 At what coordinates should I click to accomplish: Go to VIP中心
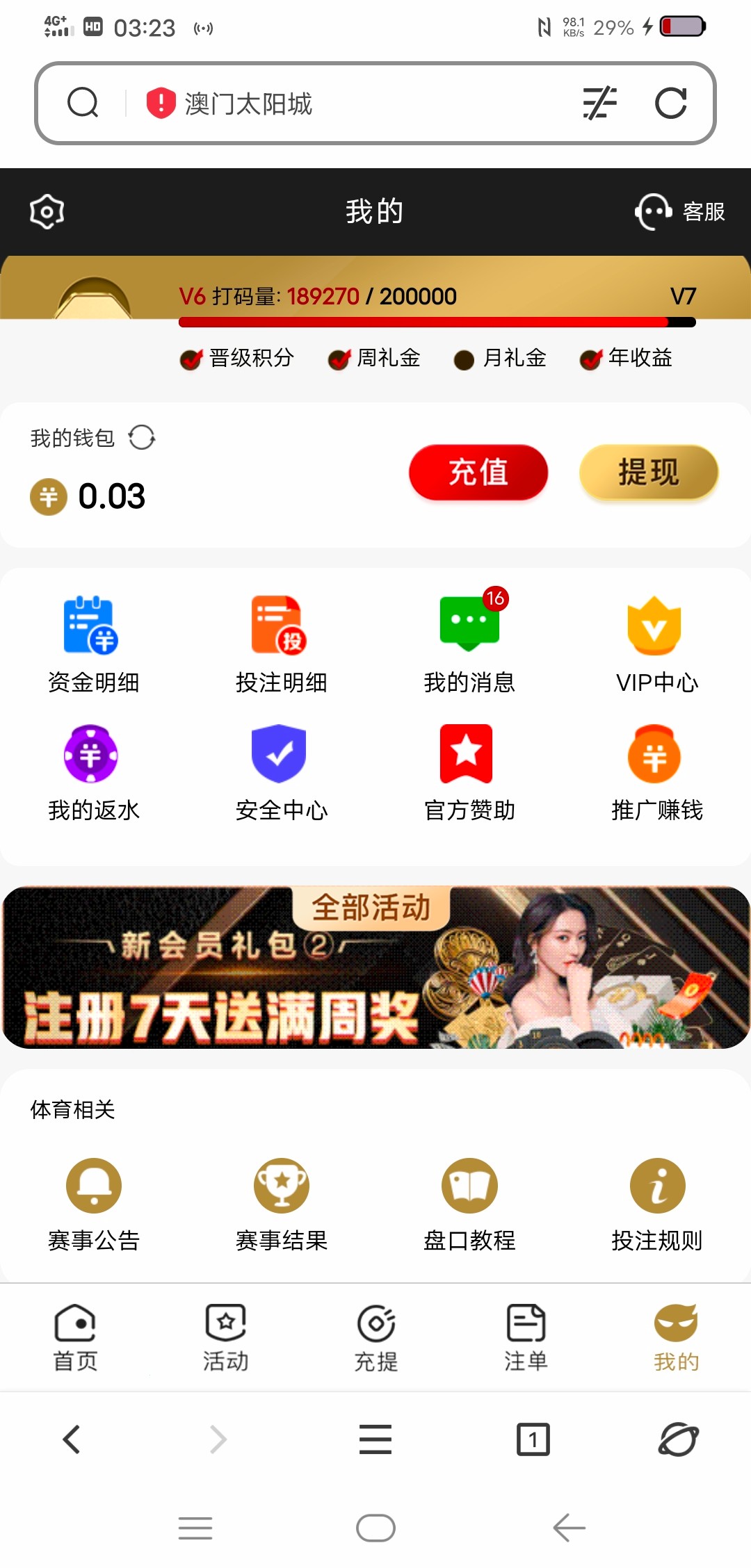coord(656,644)
